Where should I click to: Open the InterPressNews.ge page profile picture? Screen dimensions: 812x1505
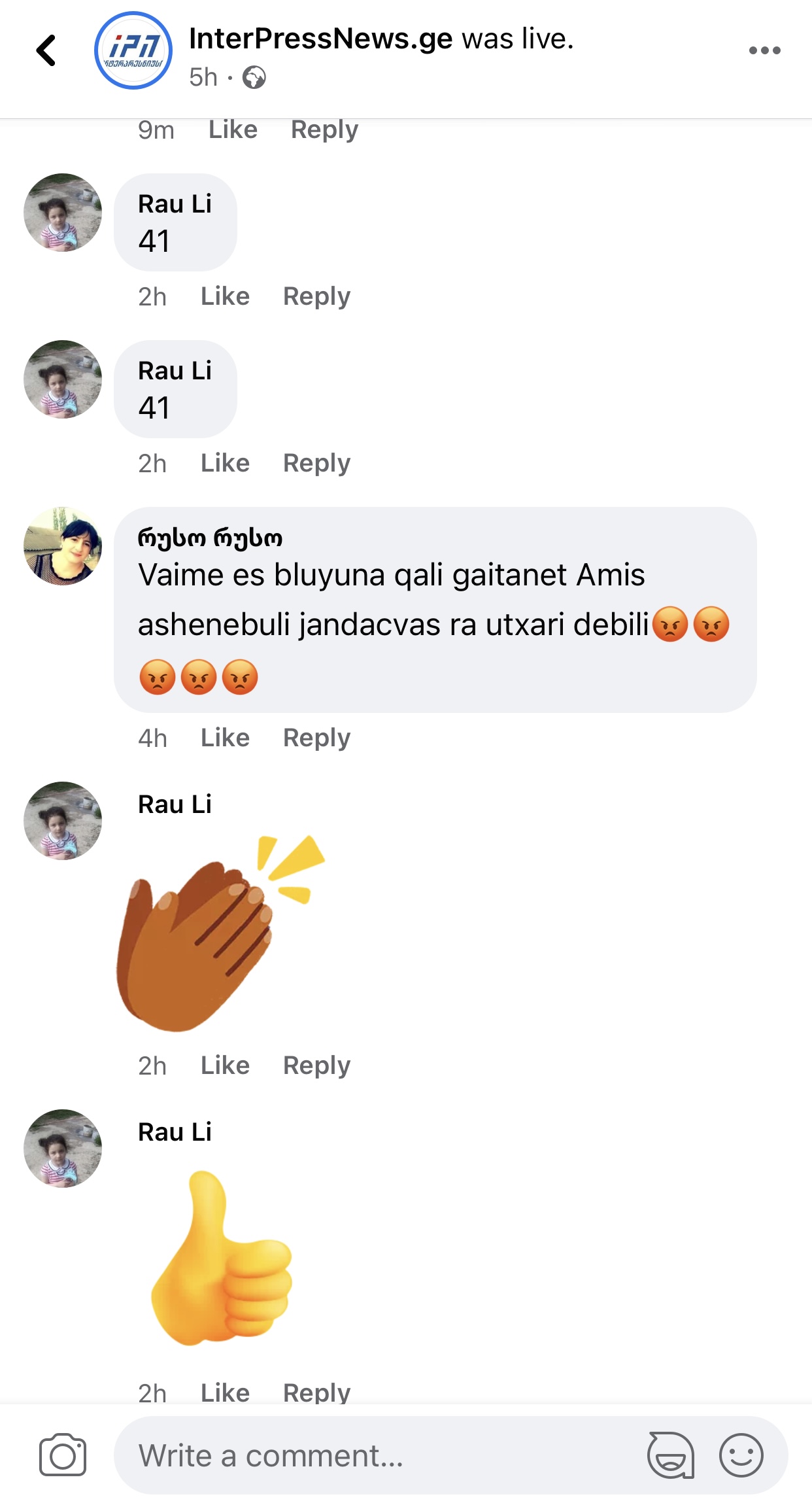133,50
